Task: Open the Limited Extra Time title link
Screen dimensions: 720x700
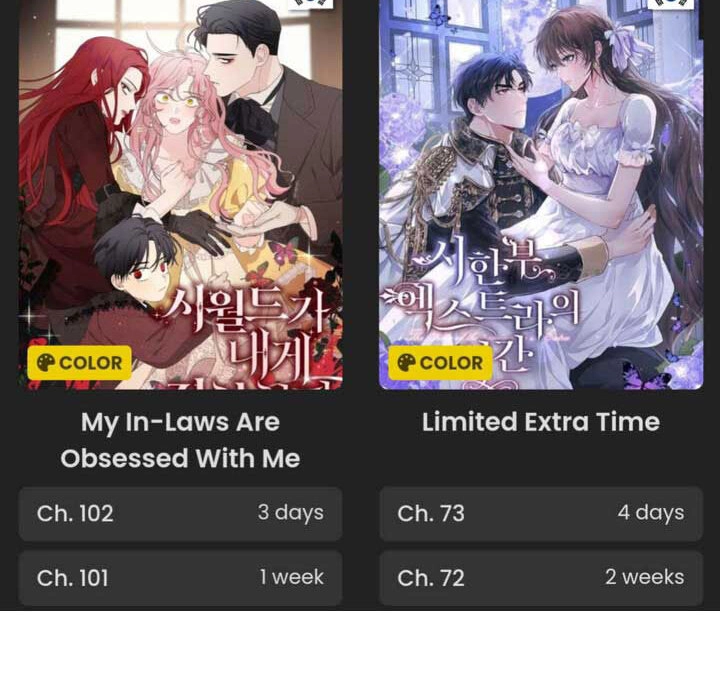Action: [x=541, y=422]
